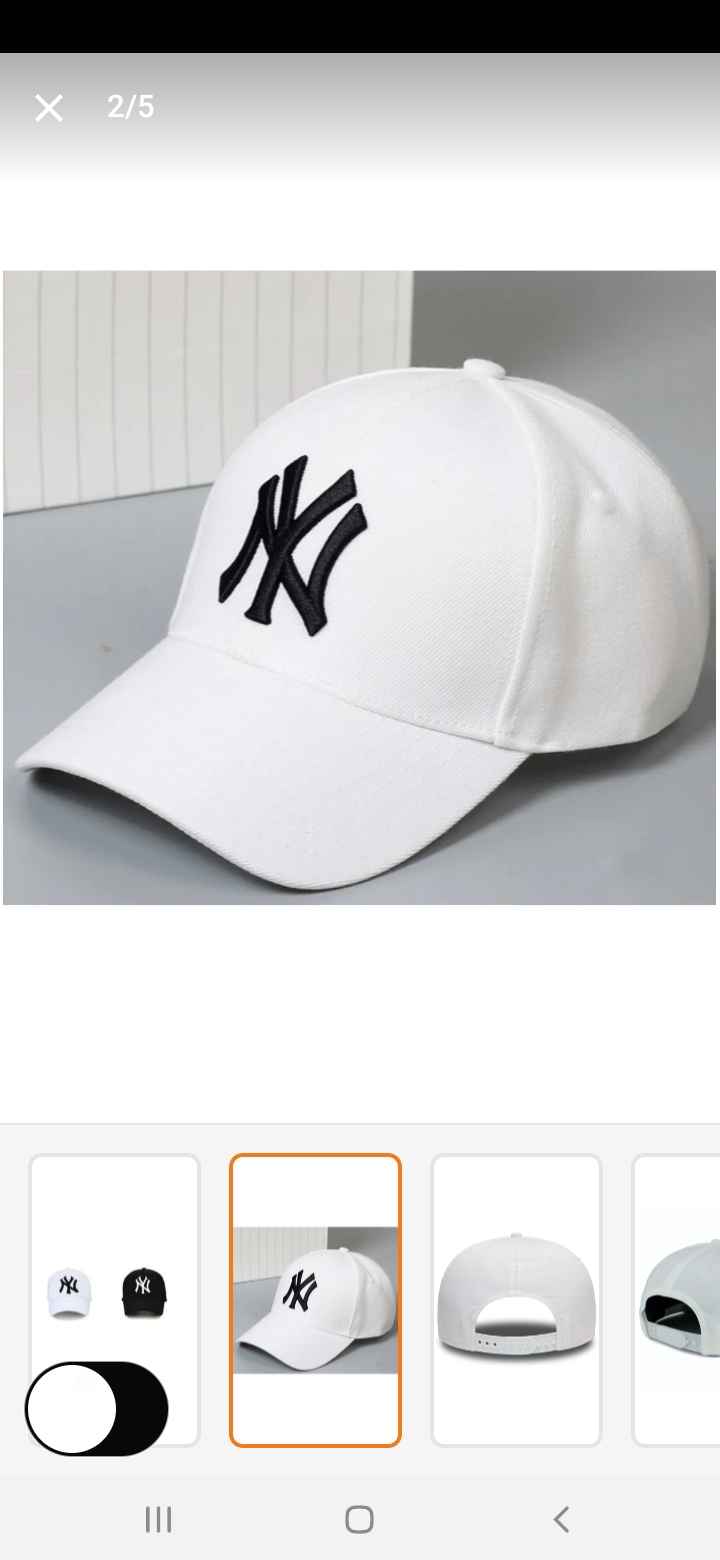720x1560 pixels.
Task: Close the image viewer
Action: click(48, 108)
